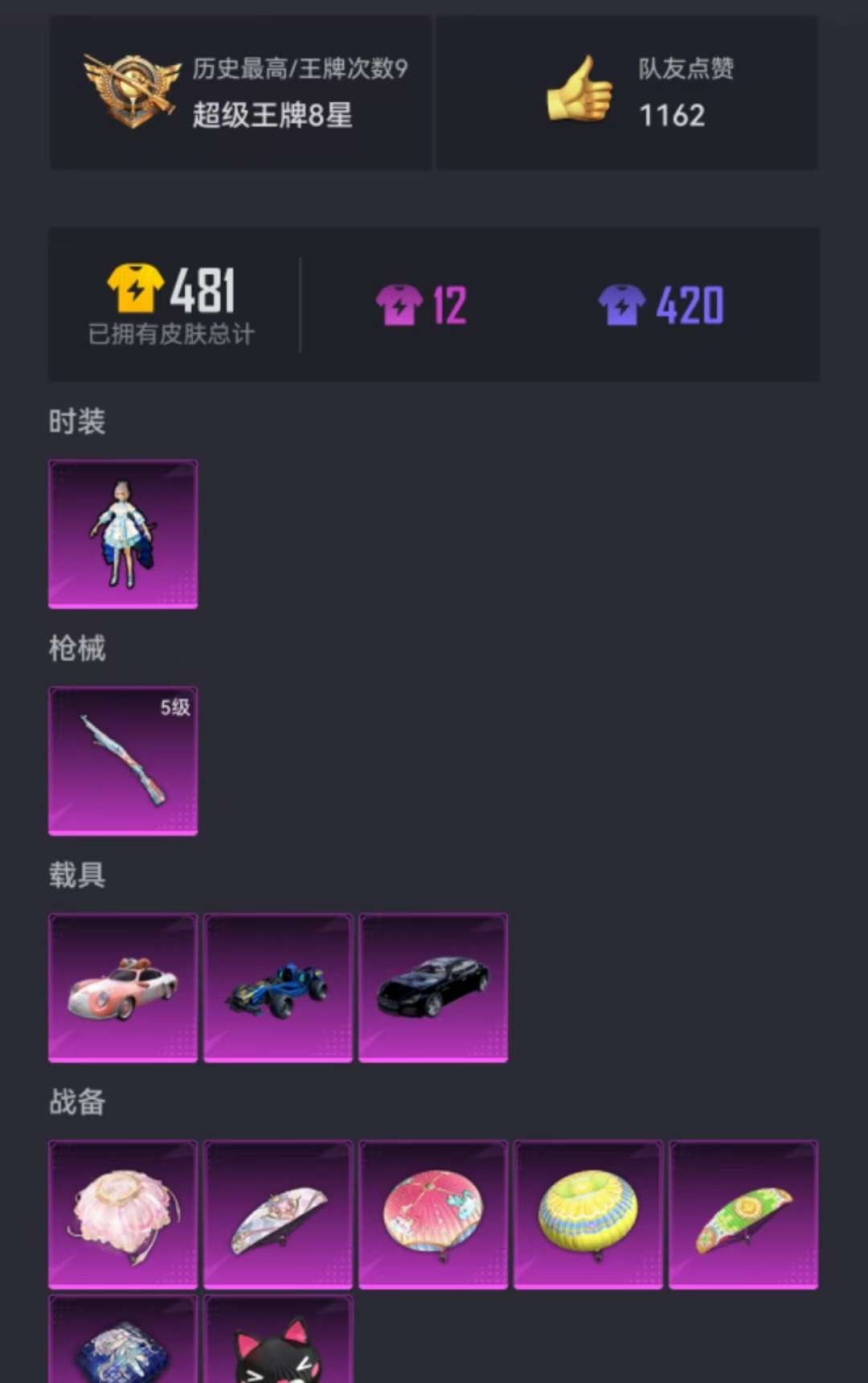Open the white patterned glider skin
868x1383 pixels.
click(x=278, y=1214)
